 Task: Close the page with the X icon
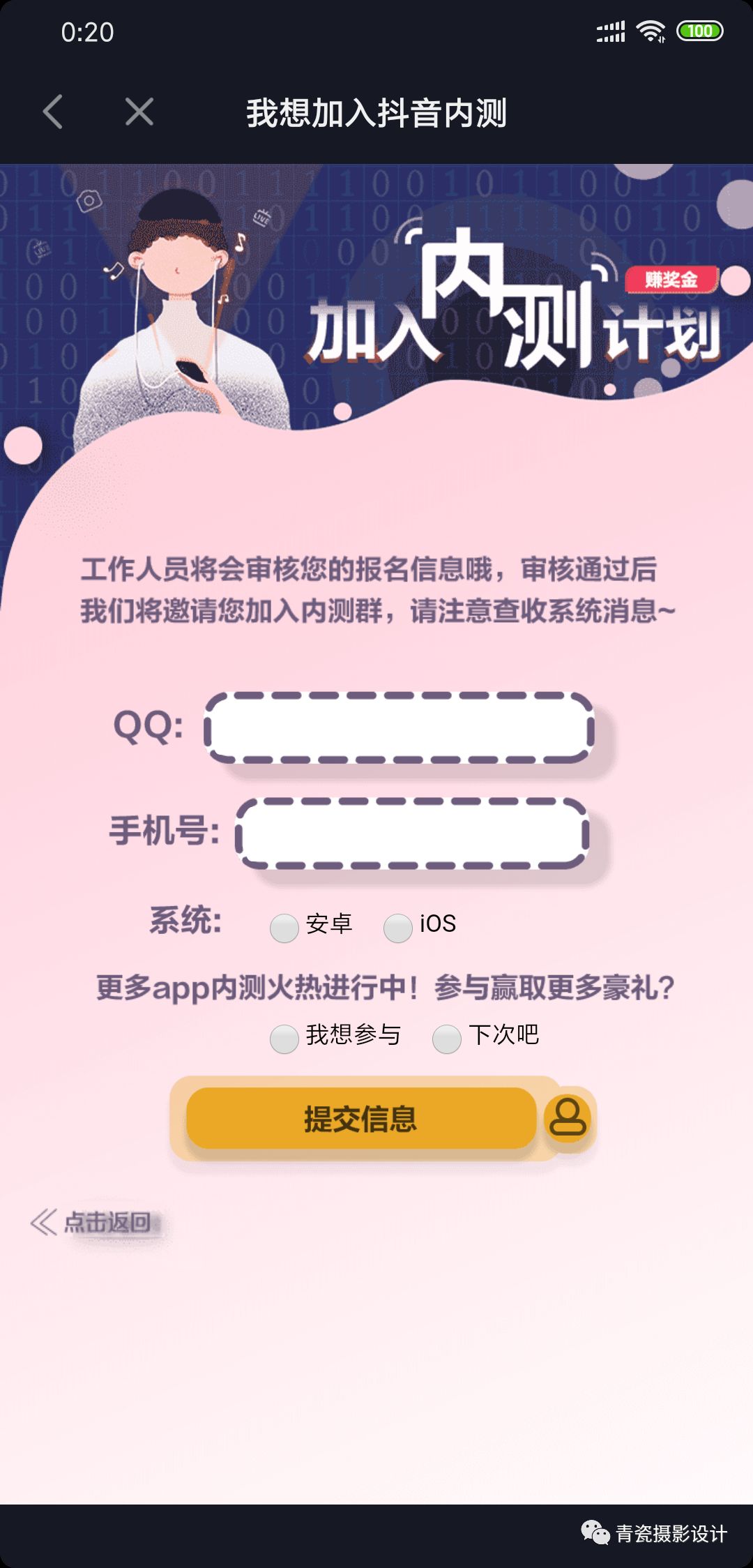[139, 112]
